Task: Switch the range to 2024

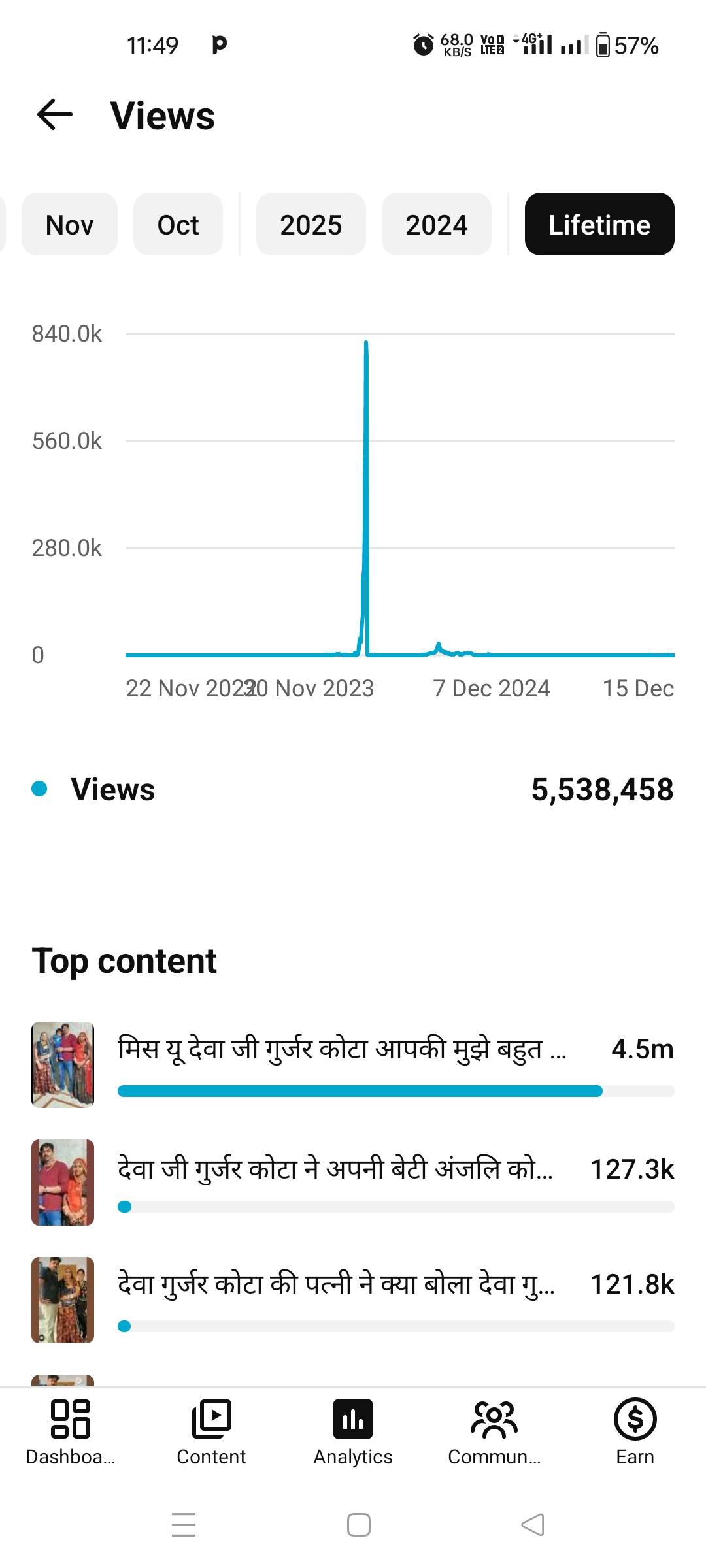Action: [436, 225]
